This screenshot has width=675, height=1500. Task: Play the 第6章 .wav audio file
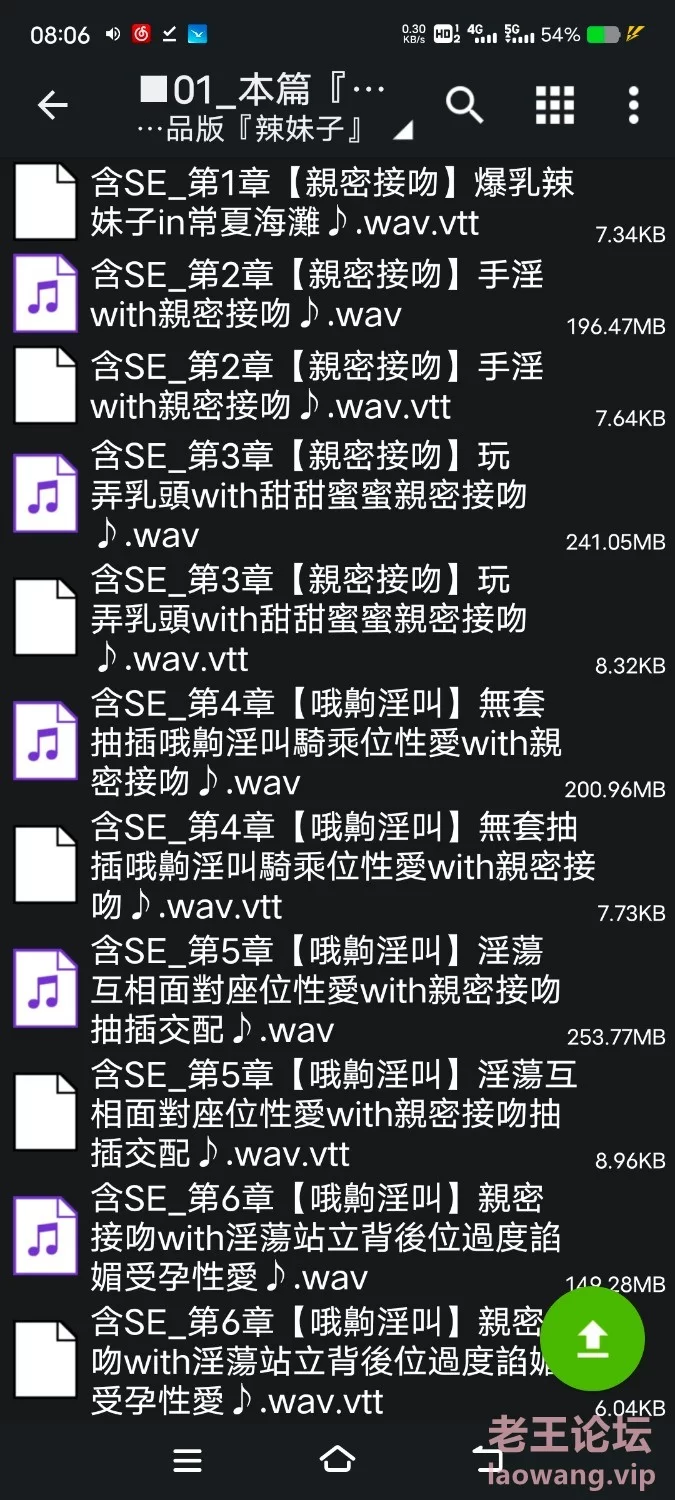337,1238
